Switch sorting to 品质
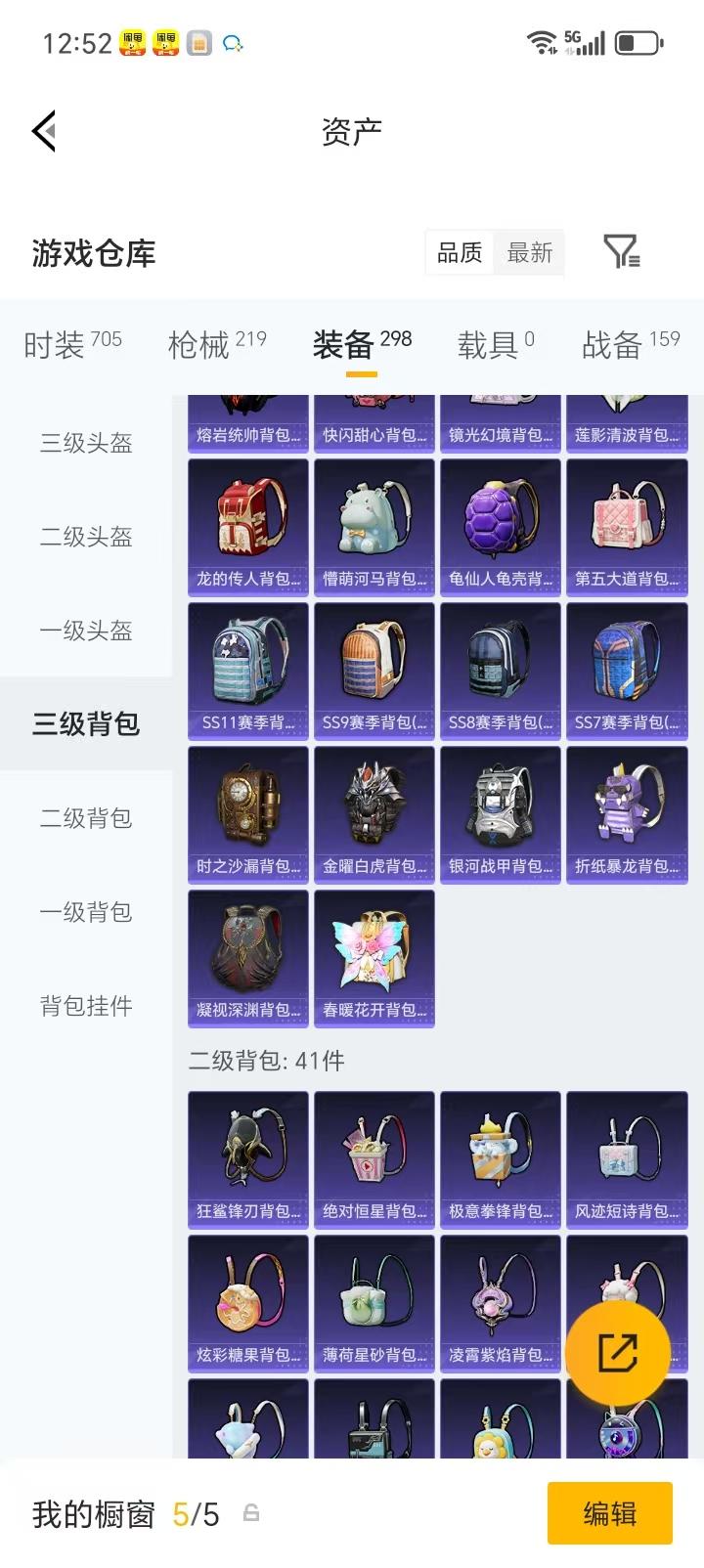This screenshot has width=704, height=1568. pyautogui.click(x=459, y=252)
